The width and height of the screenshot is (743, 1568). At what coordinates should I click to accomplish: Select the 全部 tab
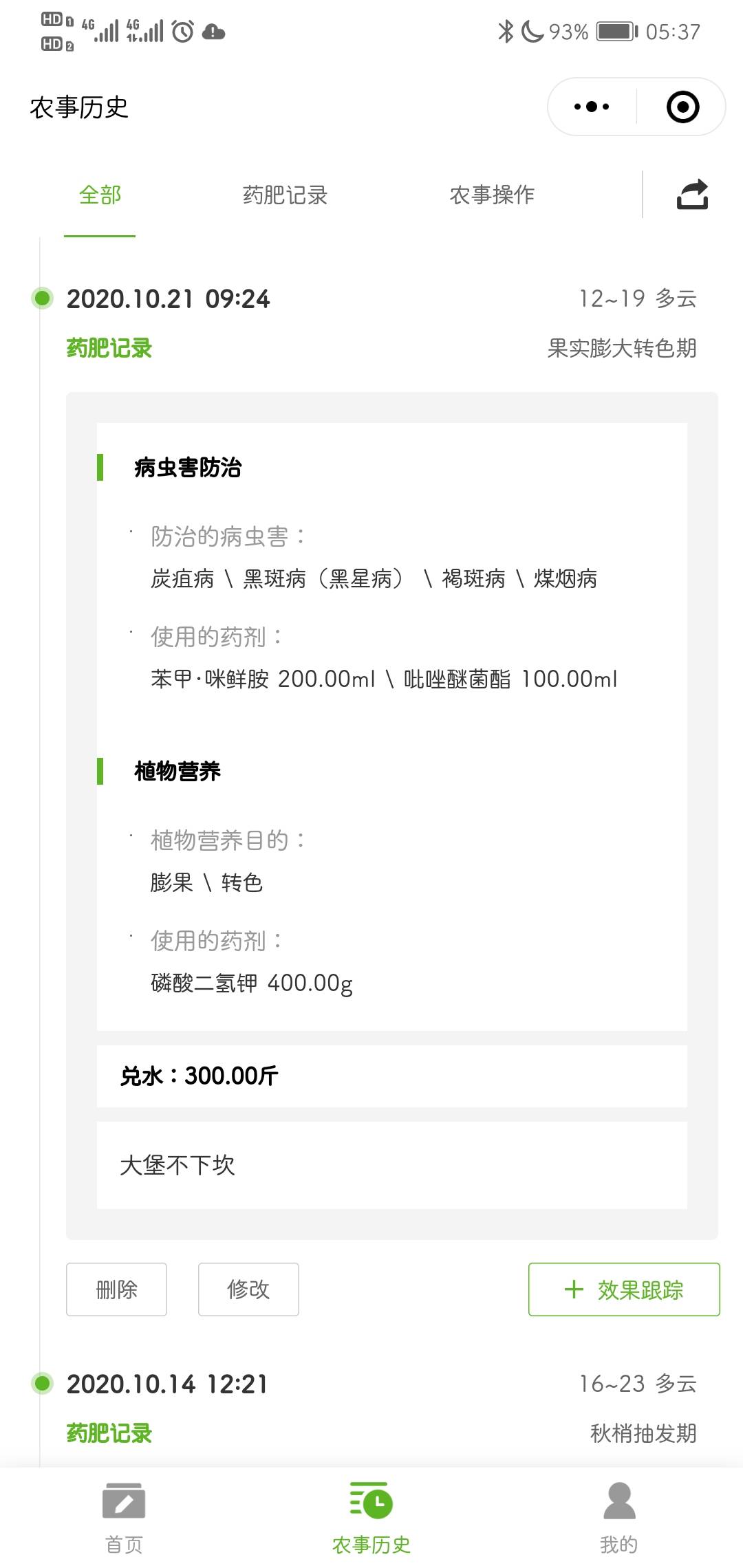tap(100, 195)
